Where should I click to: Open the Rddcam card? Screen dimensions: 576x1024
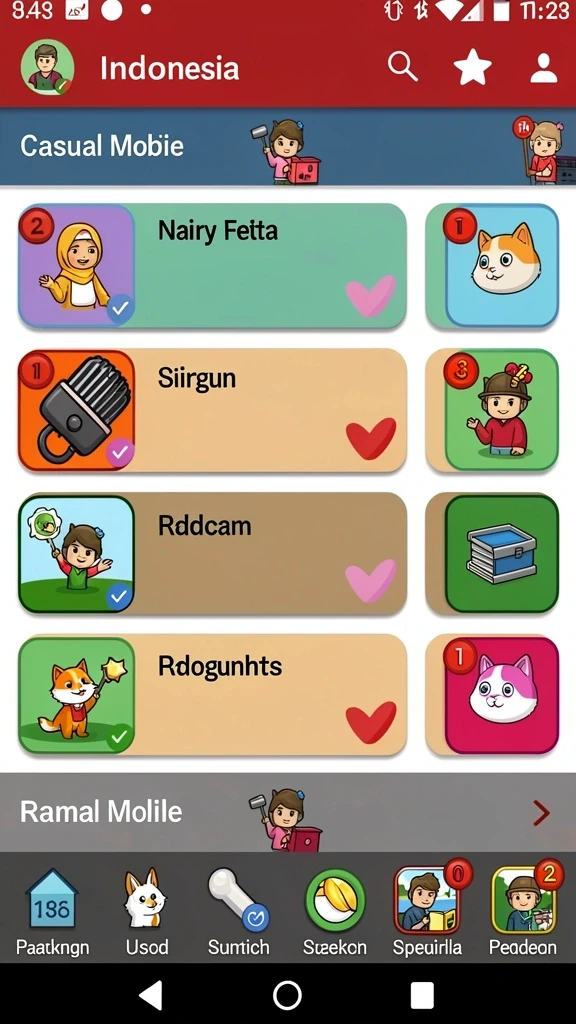(x=212, y=554)
